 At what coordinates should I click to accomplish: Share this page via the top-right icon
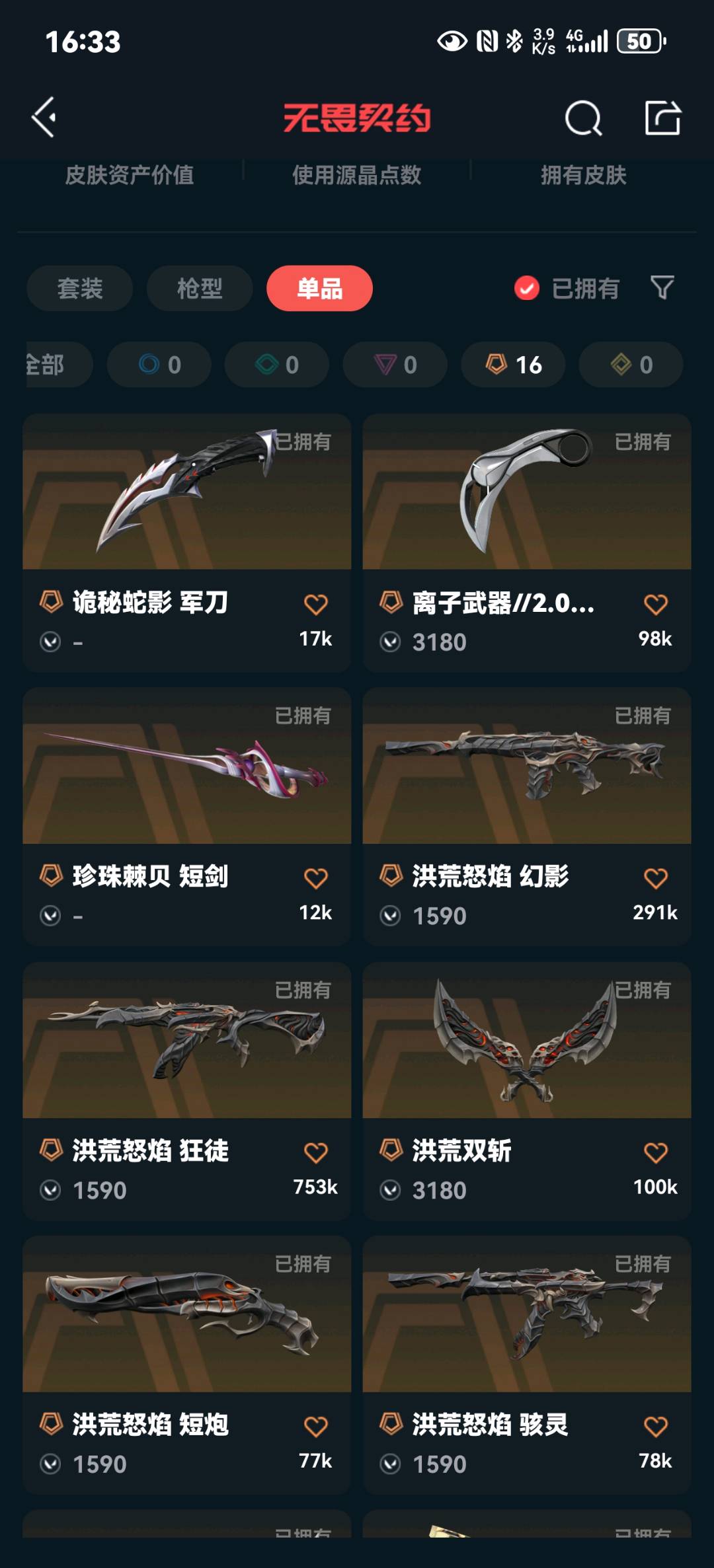662,118
